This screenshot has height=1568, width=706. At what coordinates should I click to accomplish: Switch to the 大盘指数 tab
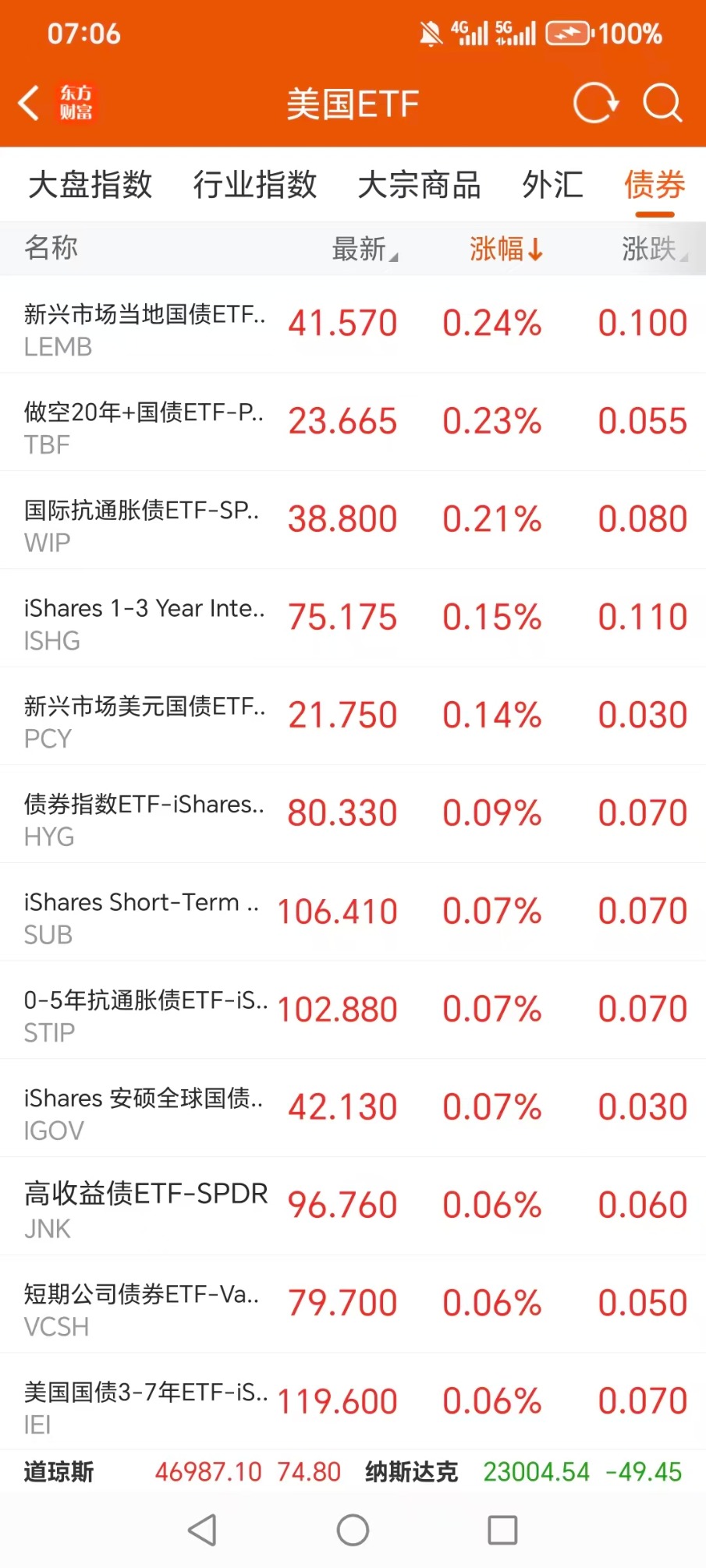coord(90,186)
